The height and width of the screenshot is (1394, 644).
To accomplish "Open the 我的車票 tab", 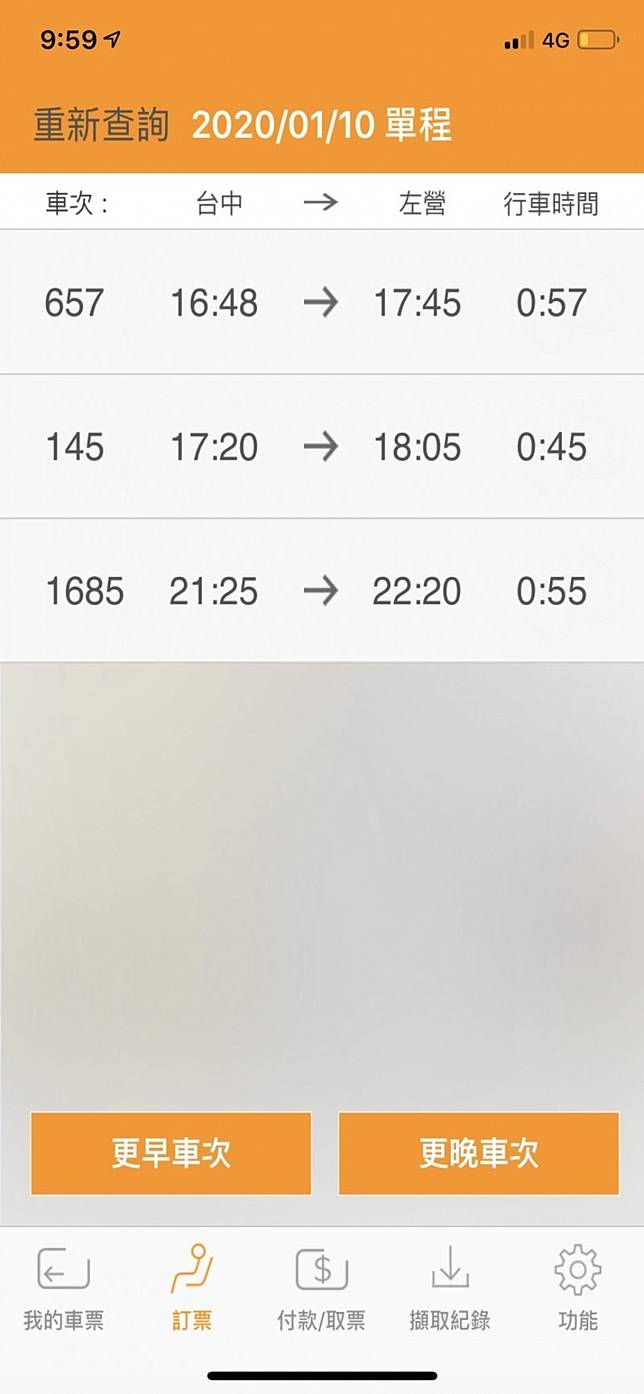I will click(64, 1287).
